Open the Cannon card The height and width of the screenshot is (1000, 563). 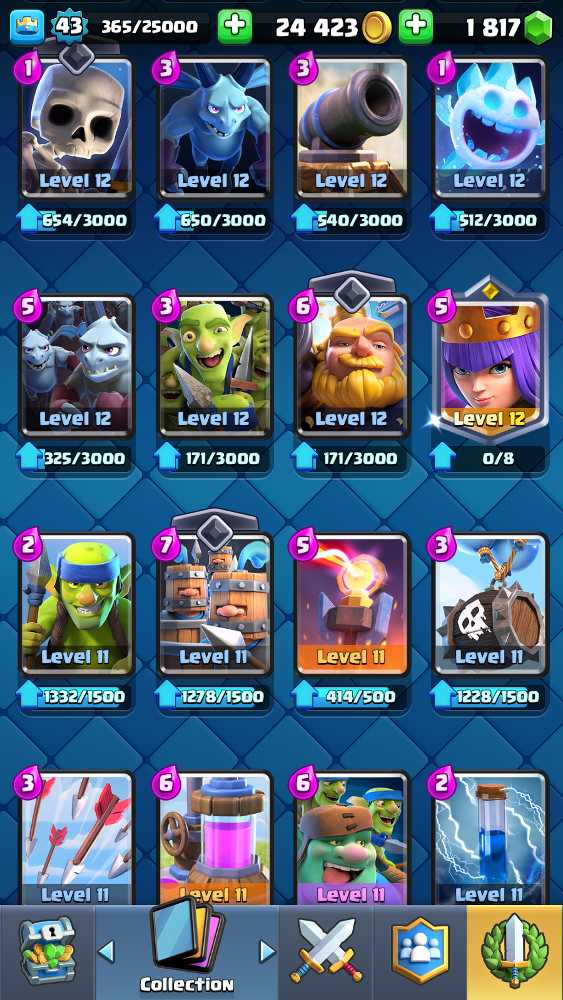coord(352,128)
